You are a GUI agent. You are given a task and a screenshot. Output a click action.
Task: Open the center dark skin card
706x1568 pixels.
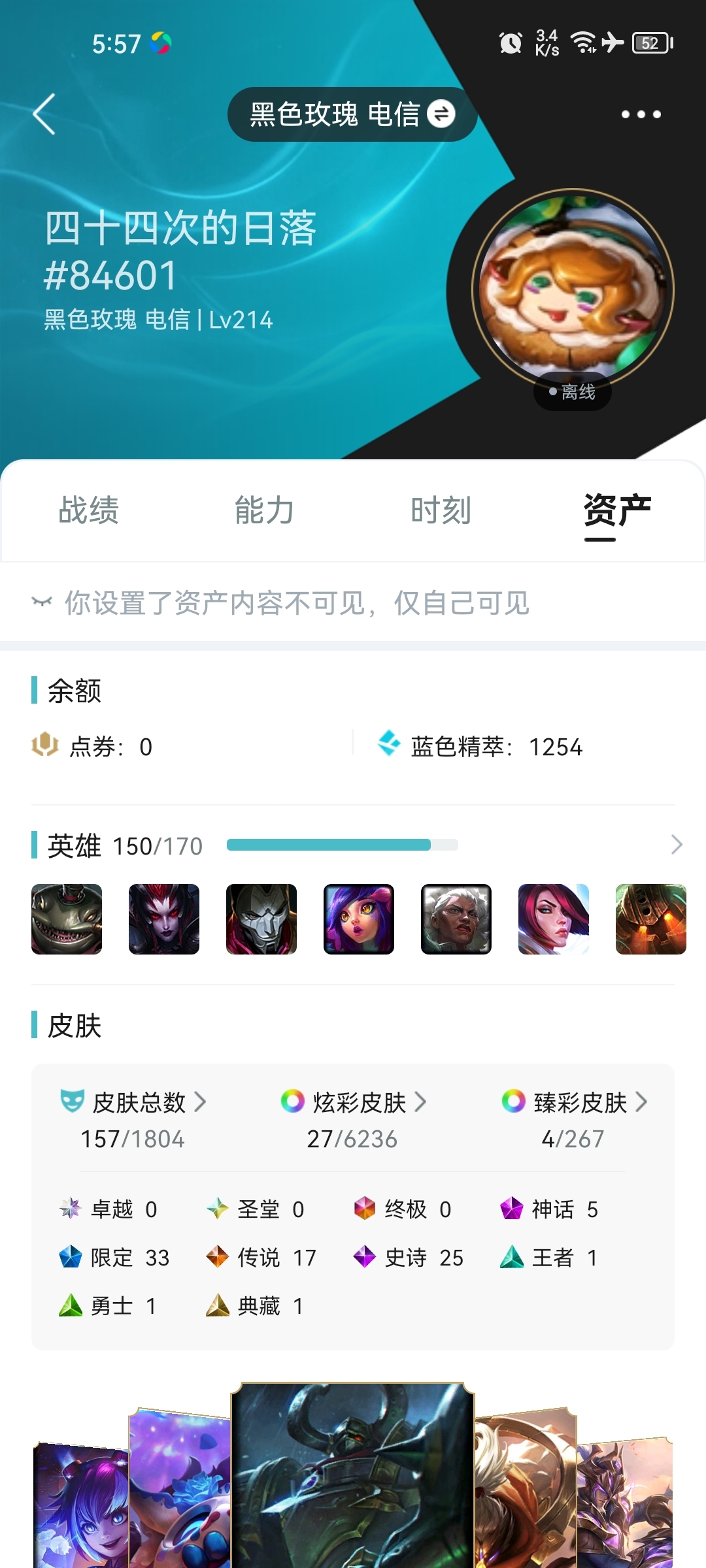(x=353, y=1475)
